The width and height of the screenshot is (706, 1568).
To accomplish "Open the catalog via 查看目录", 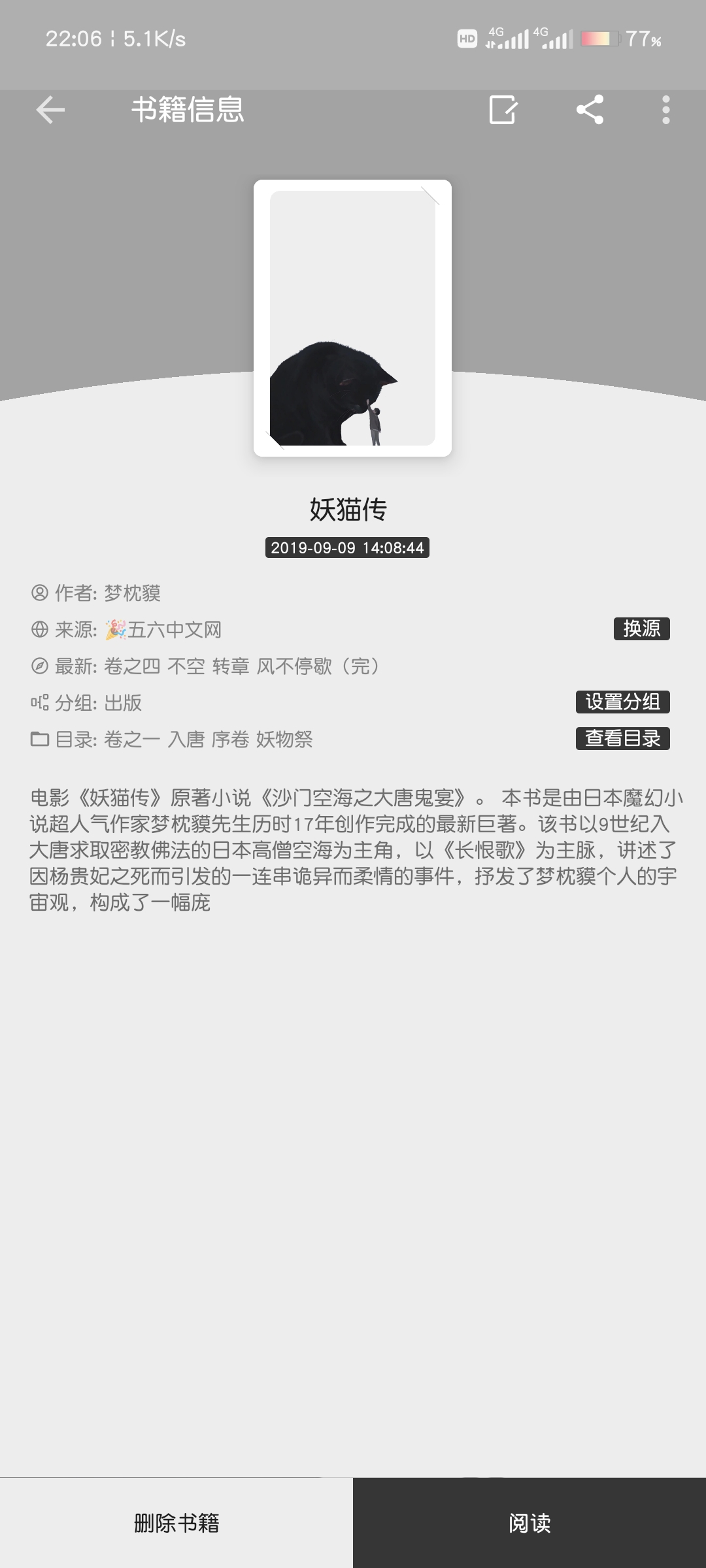I will (622, 738).
